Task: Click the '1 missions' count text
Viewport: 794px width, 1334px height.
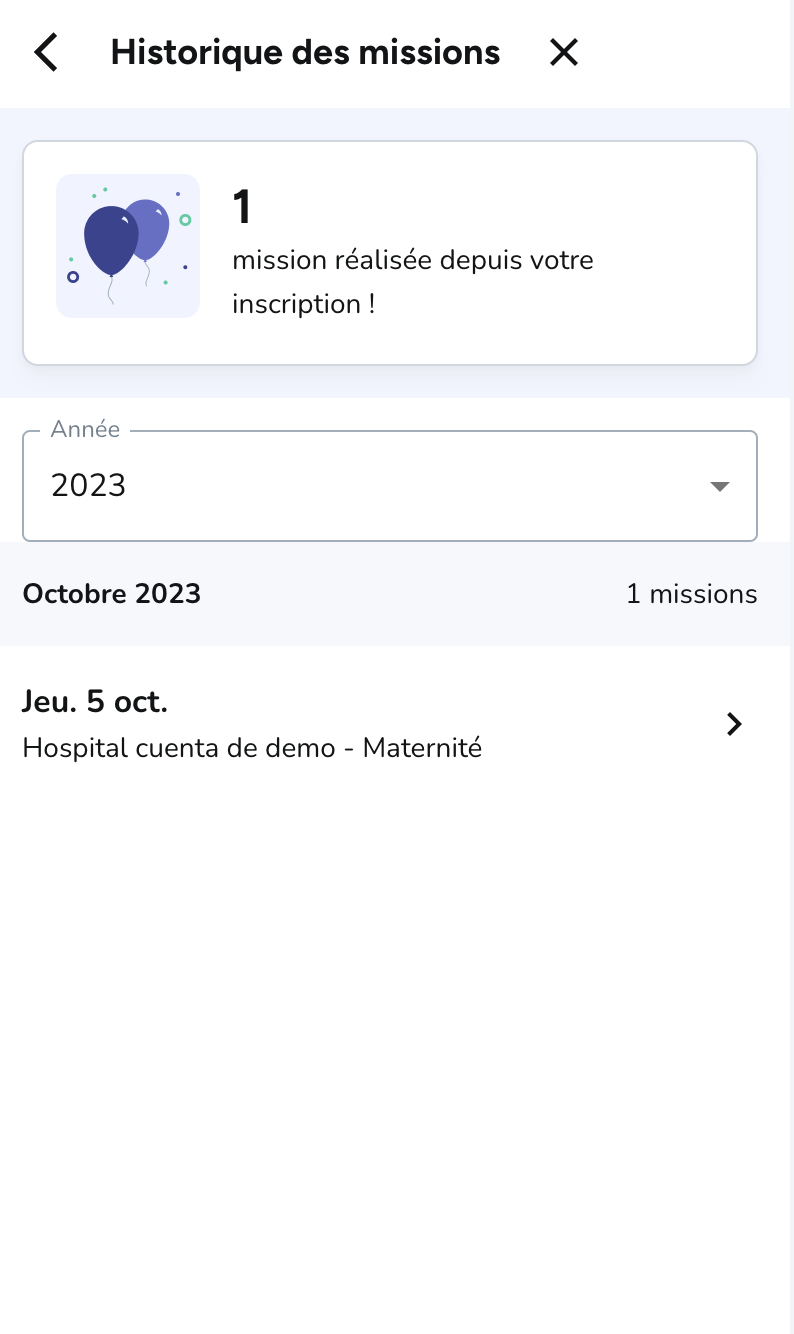Action: 691,594
